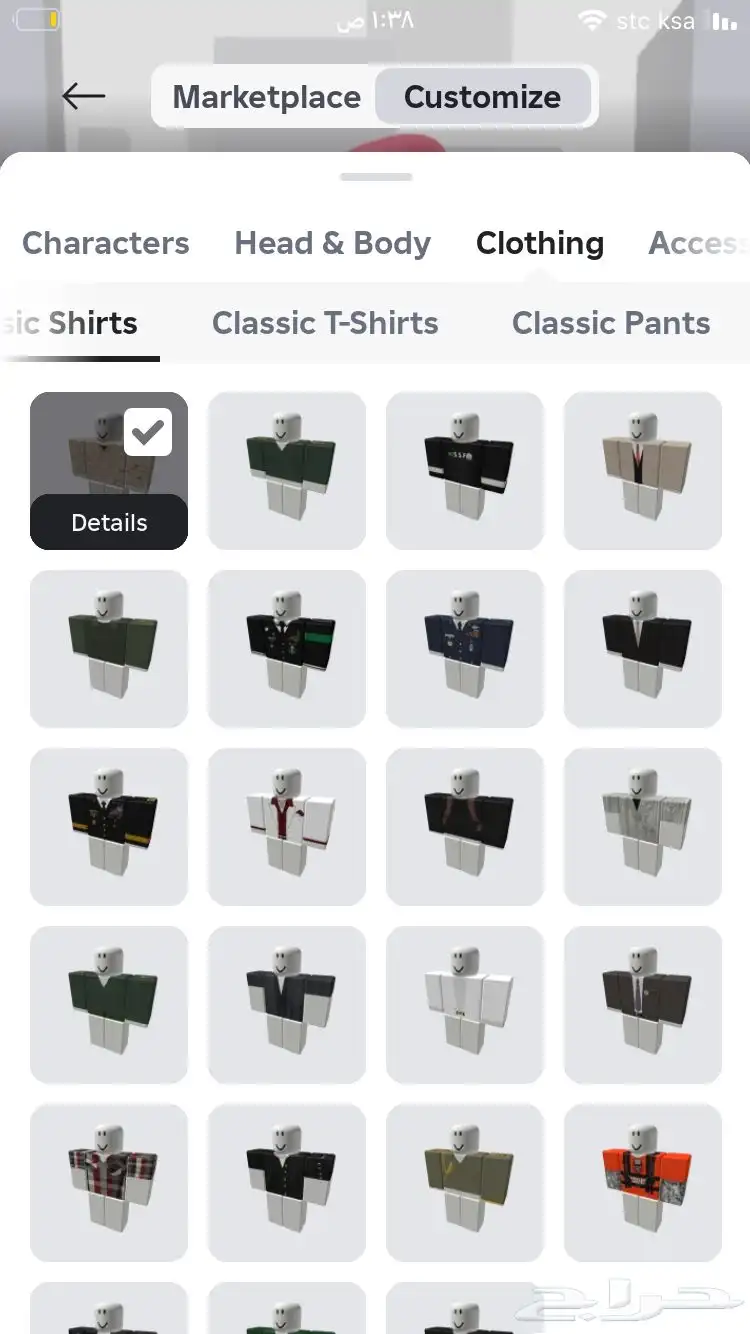Open the Classic T-Shirts subtab
Image resolution: width=750 pixels, height=1334 pixels.
(x=325, y=323)
